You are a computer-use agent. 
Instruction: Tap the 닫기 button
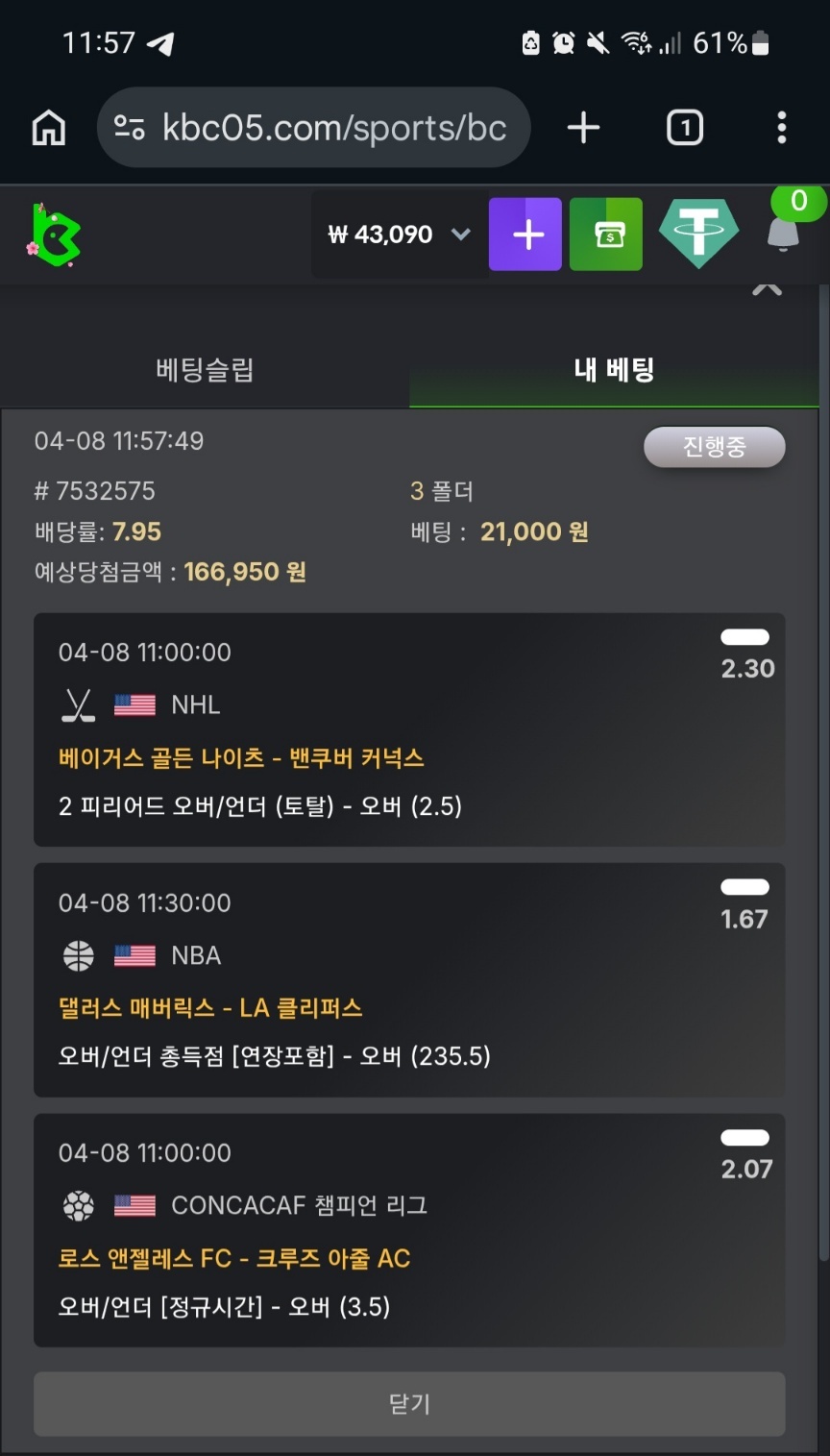pyautogui.click(x=409, y=1404)
